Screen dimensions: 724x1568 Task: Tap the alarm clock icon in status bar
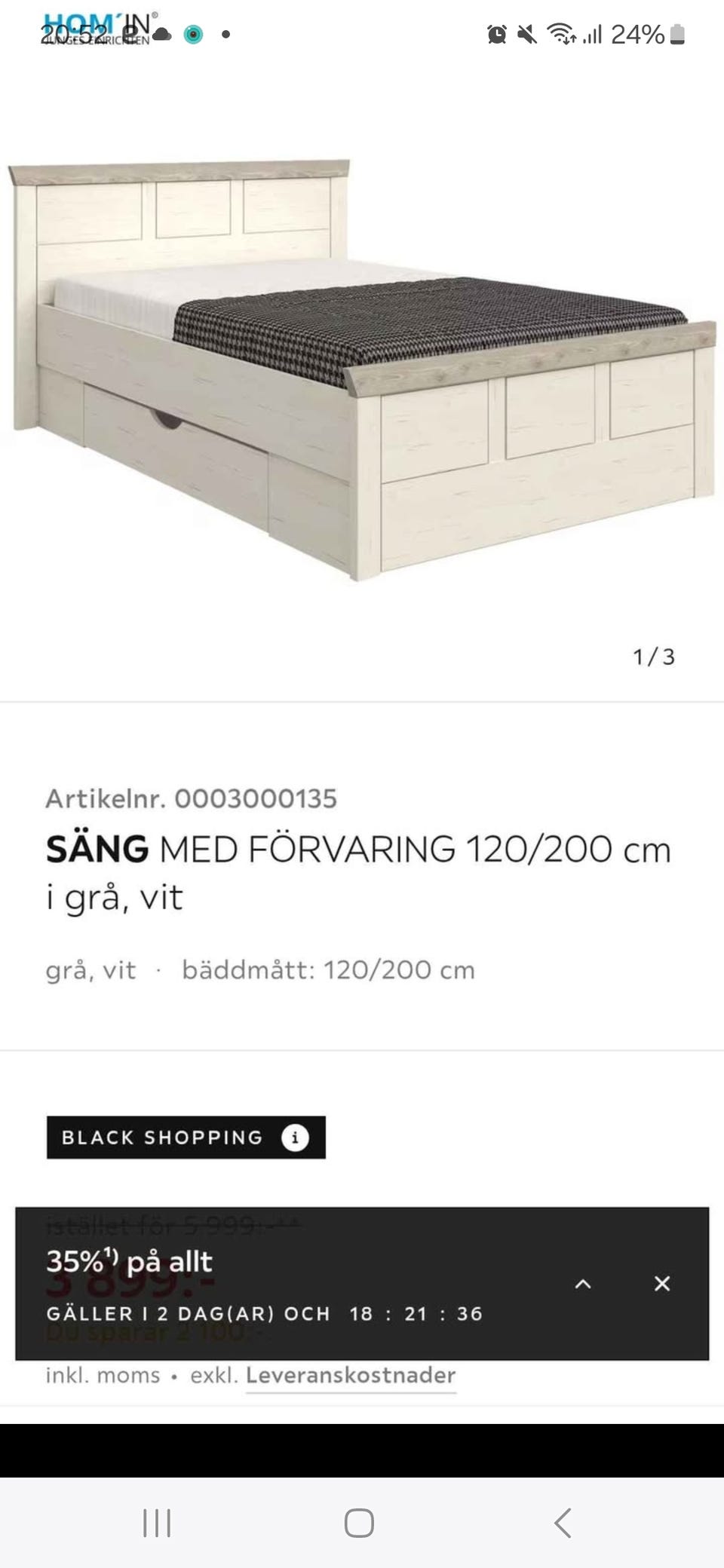pos(495,34)
